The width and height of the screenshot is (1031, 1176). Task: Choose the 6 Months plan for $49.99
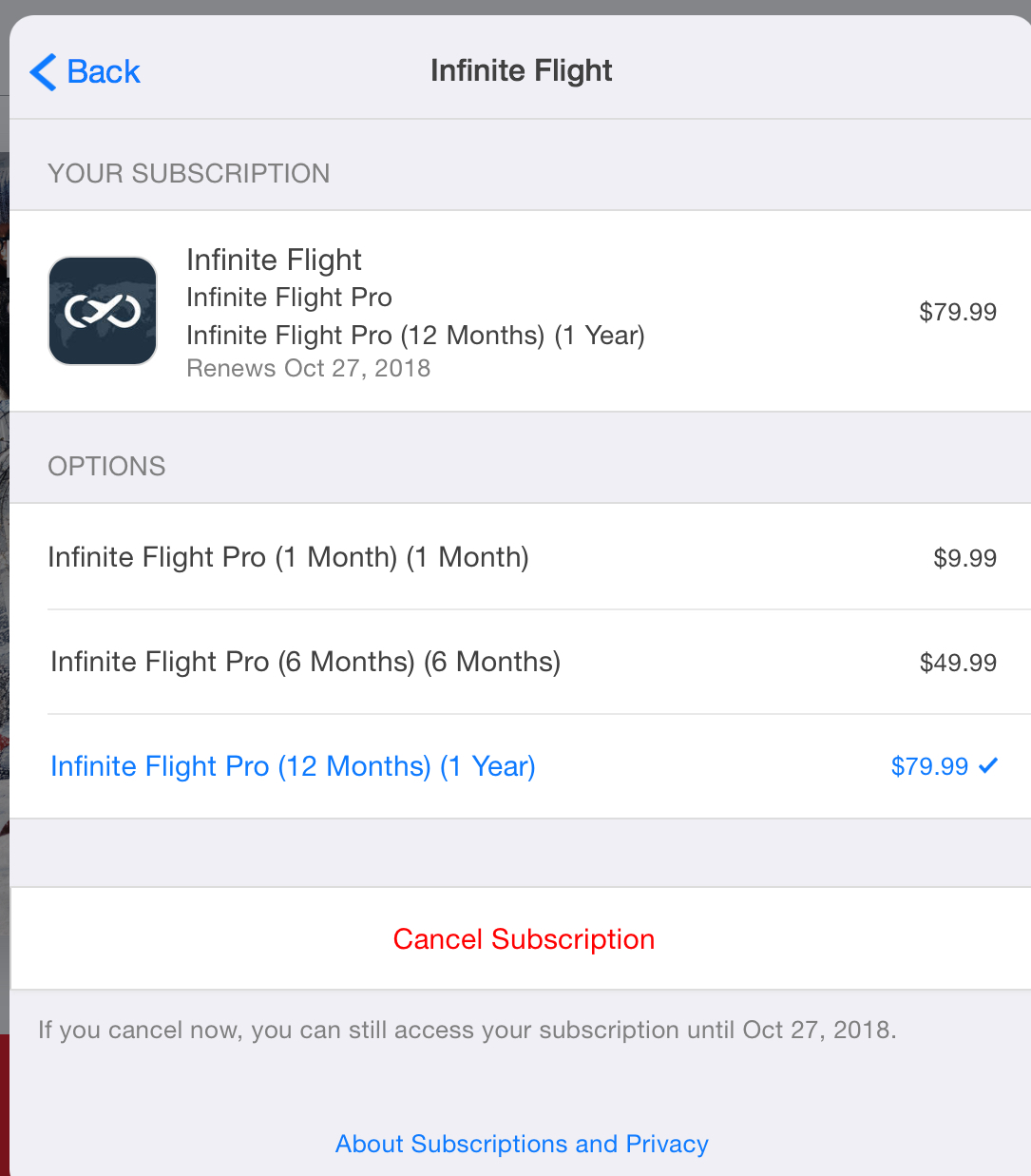pos(305,662)
